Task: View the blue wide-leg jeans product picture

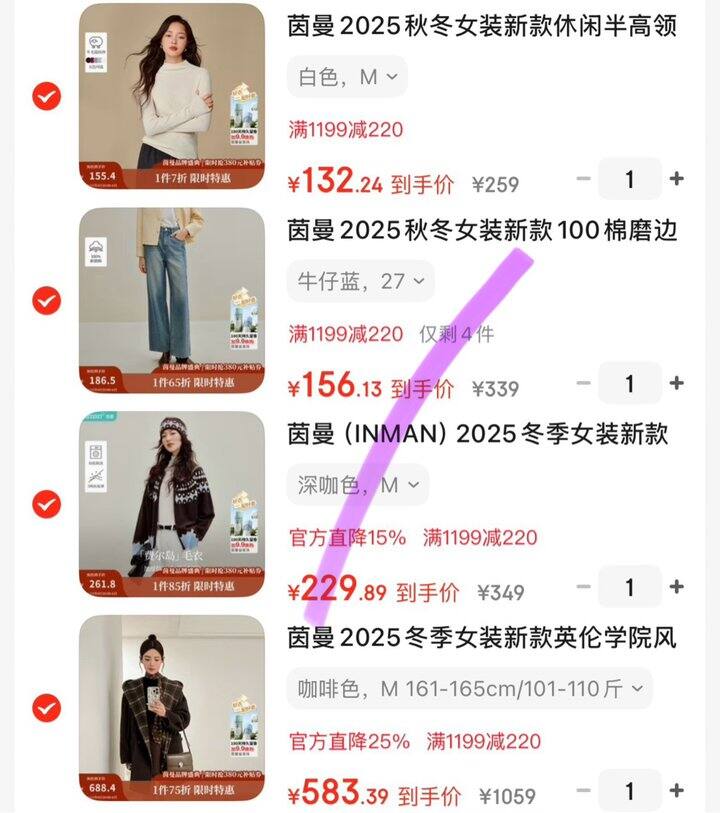Action: 171,300
